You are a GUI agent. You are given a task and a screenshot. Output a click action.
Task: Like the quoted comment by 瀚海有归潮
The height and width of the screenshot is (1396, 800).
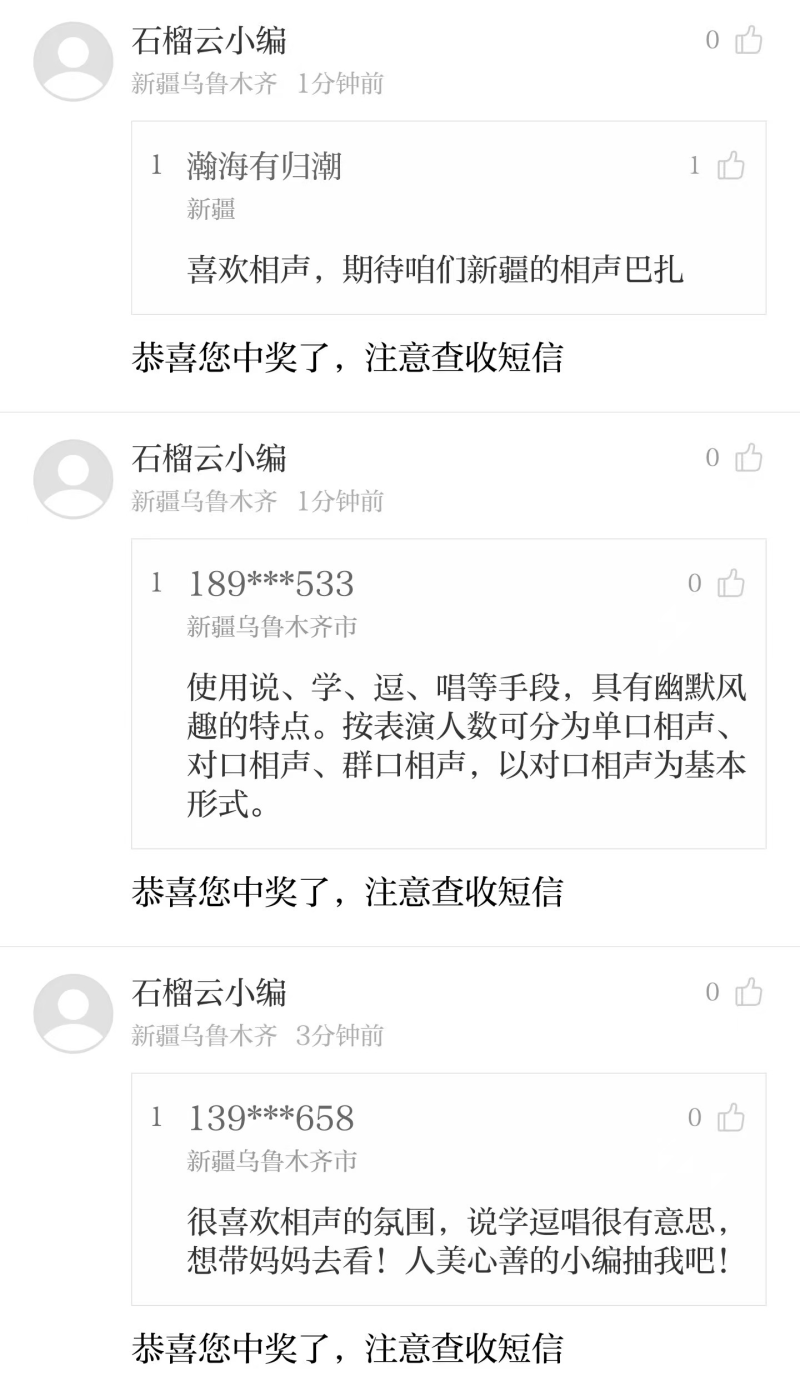click(731, 165)
